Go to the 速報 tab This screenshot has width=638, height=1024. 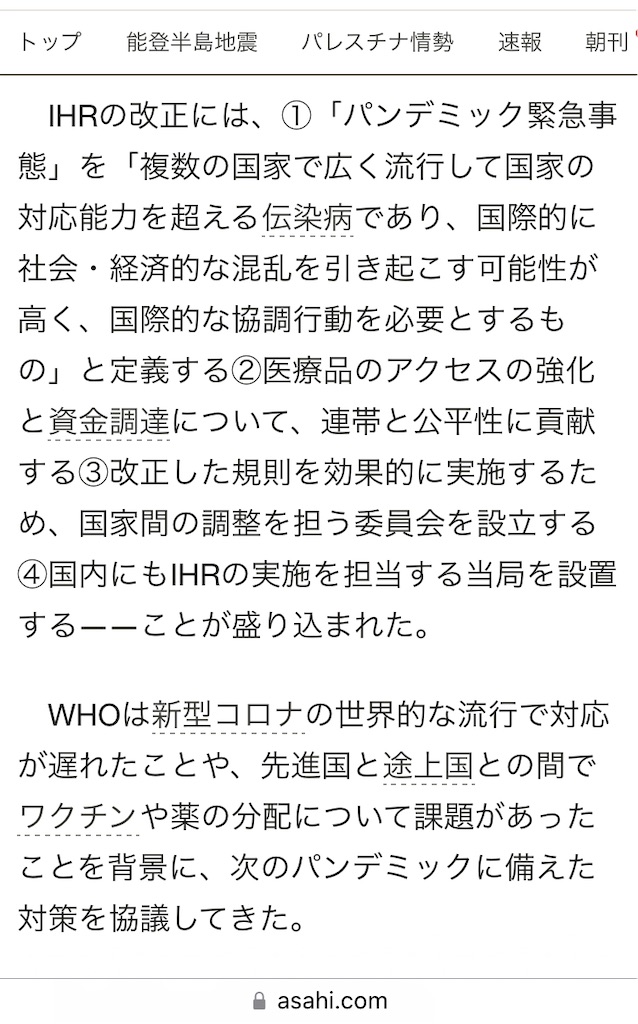tap(520, 42)
